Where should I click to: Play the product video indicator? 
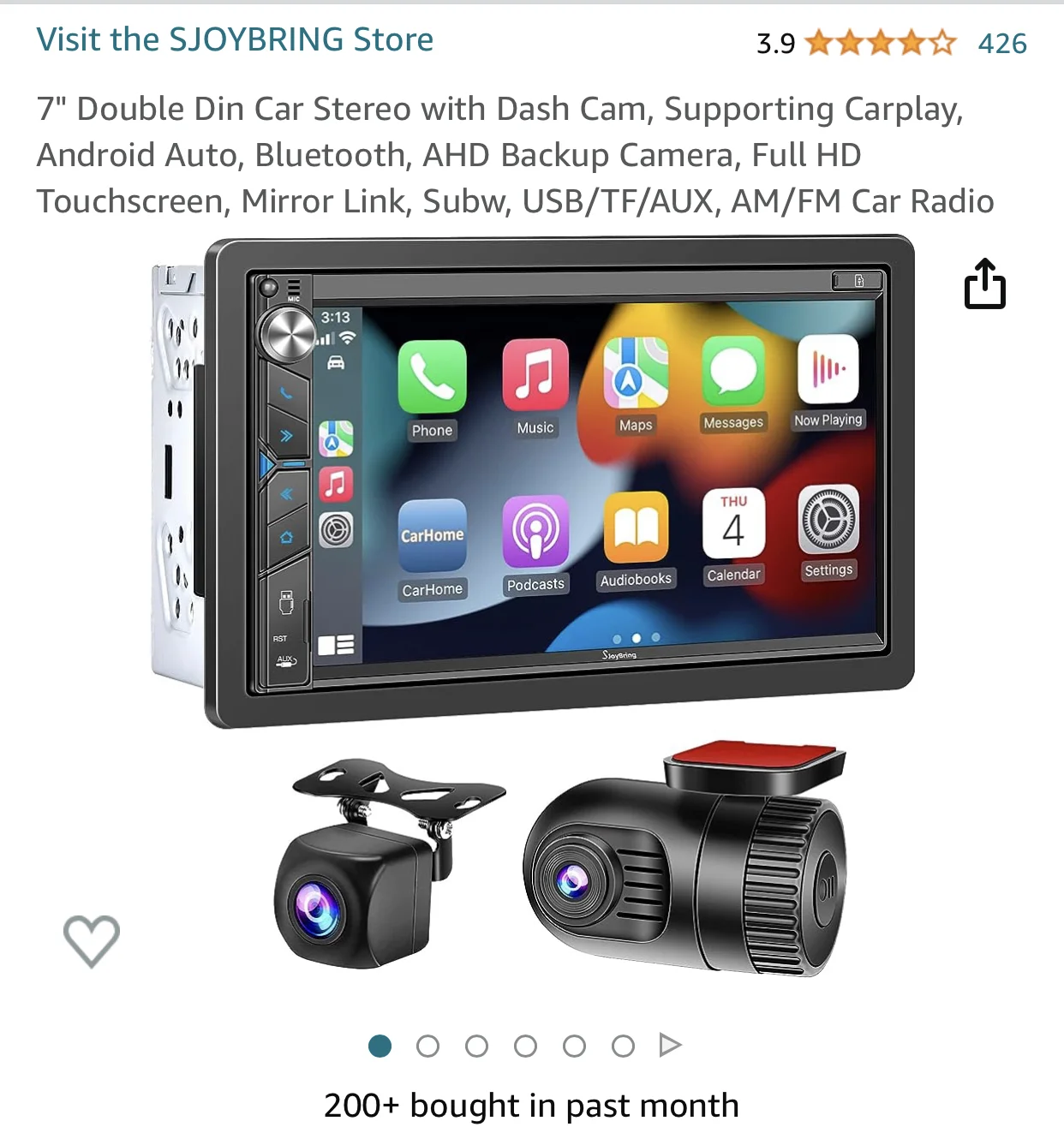(670, 1046)
